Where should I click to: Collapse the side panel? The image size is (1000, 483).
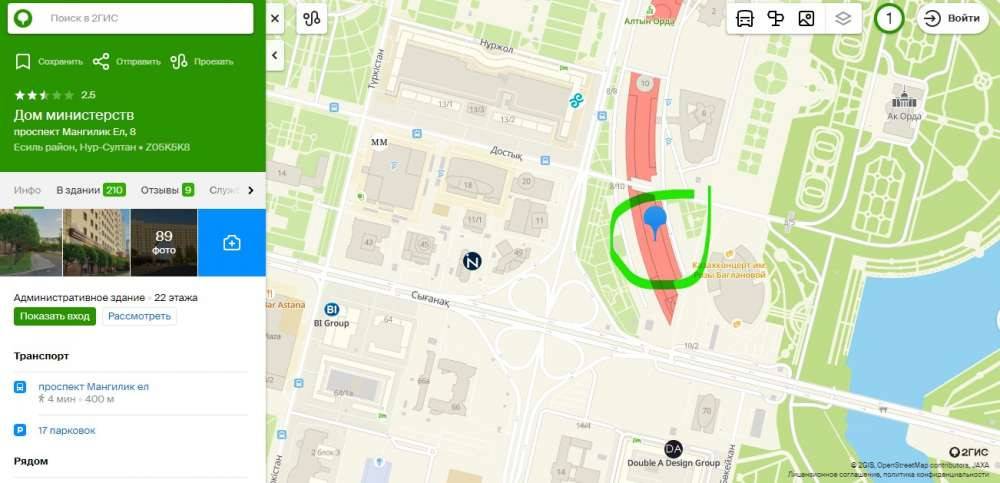pos(275,54)
